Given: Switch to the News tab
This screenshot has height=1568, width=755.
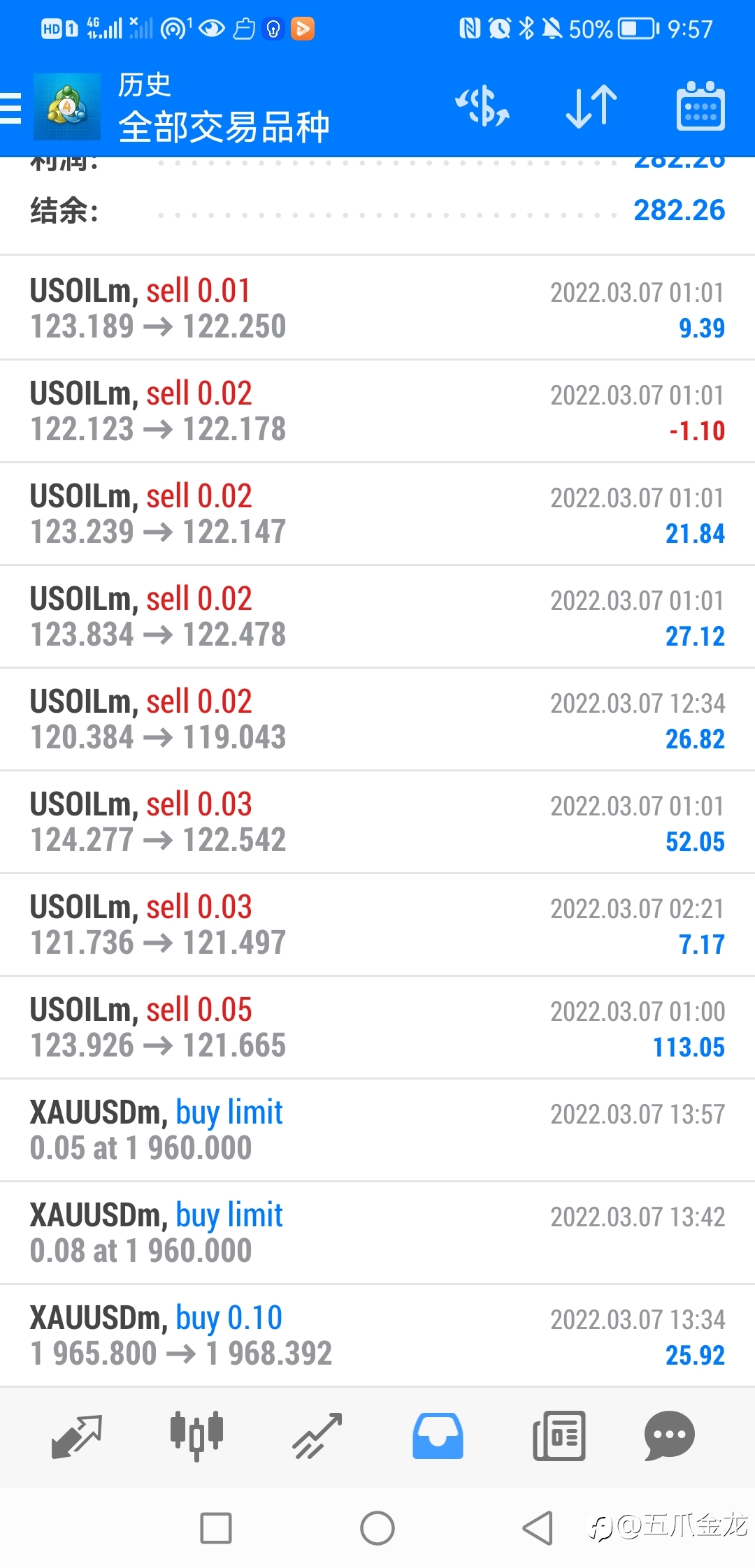Looking at the screenshot, I should pyautogui.click(x=559, y=1437).
